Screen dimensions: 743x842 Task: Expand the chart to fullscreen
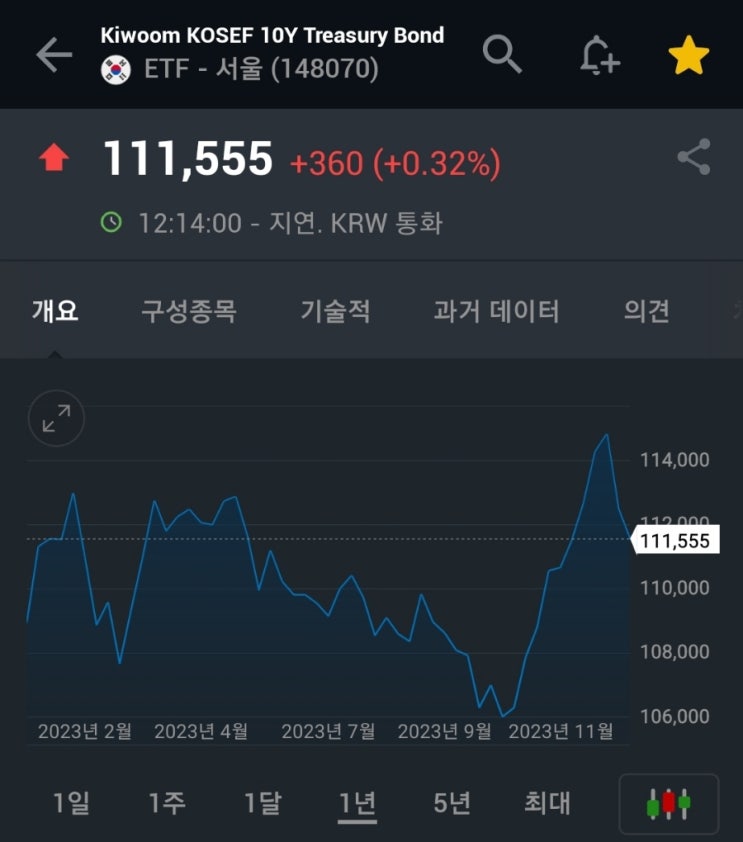(x=56, y=419)
